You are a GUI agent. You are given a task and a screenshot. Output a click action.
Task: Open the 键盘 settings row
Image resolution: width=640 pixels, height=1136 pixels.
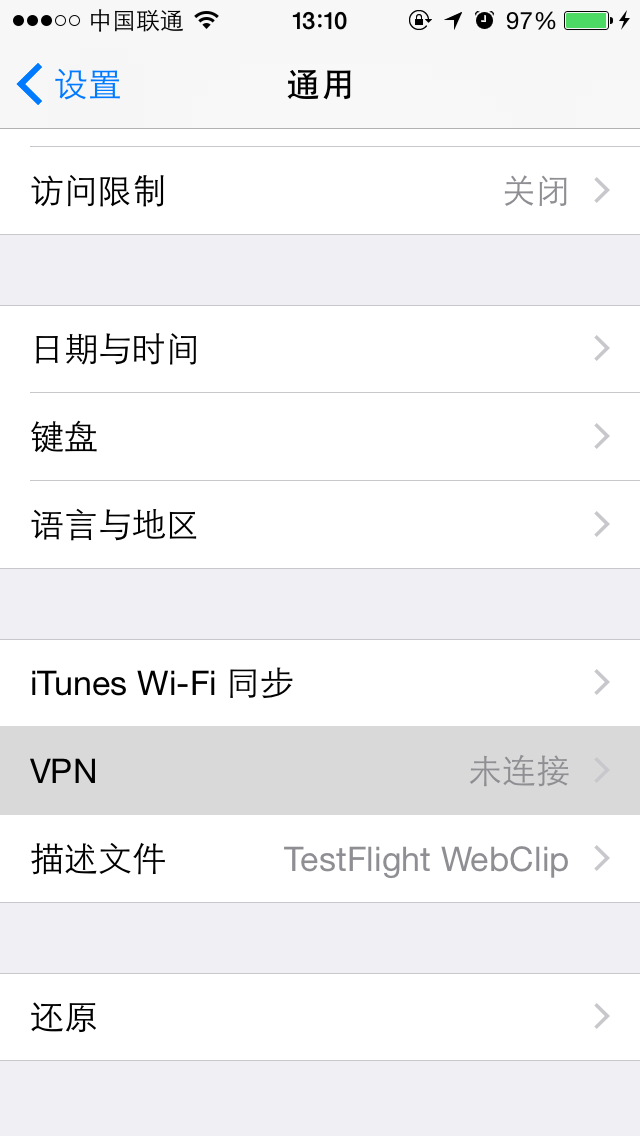pos(320,437)
